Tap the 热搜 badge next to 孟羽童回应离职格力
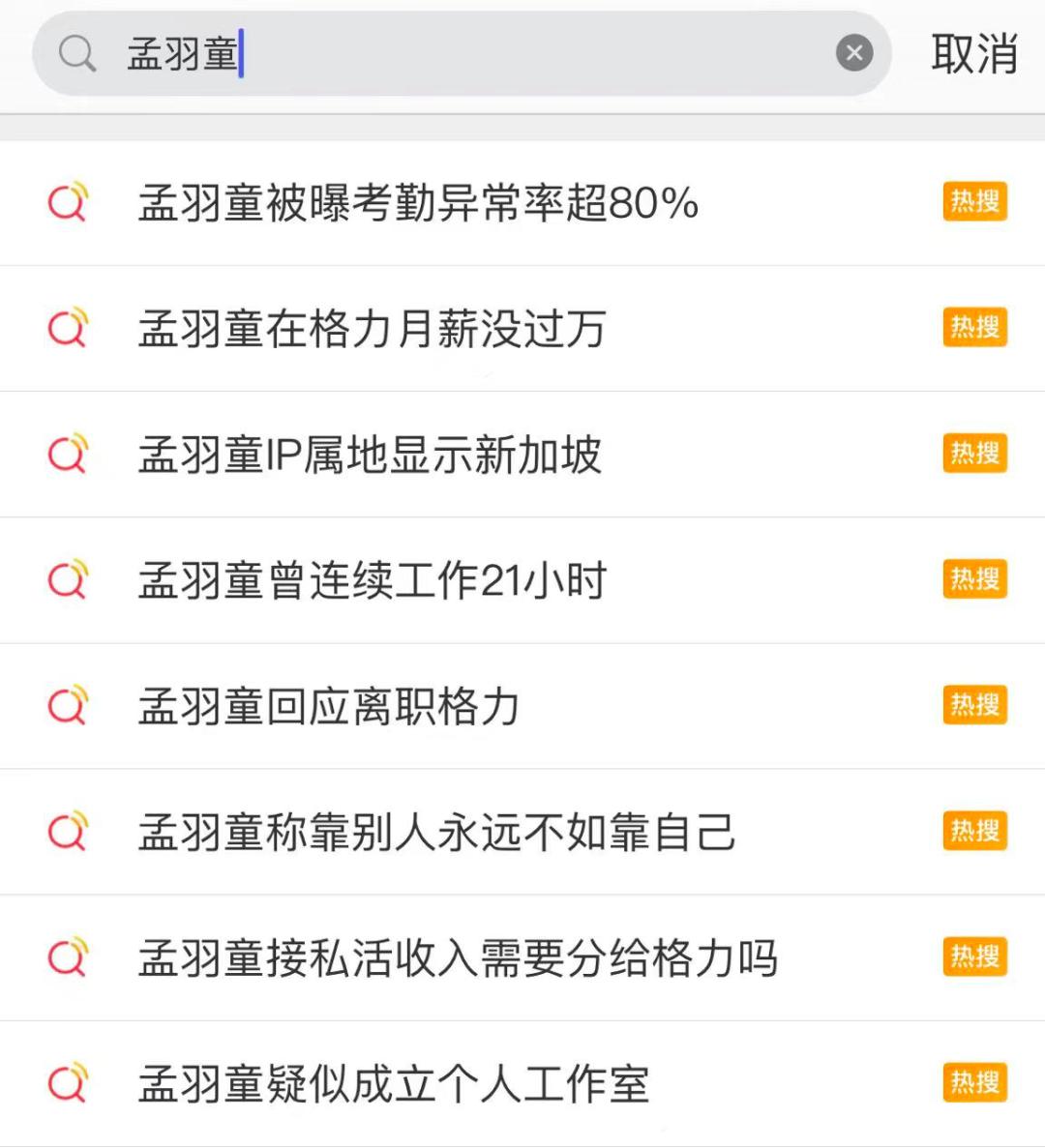The width and height of the screenshot is (1045, 1148). tap(974, 705)
